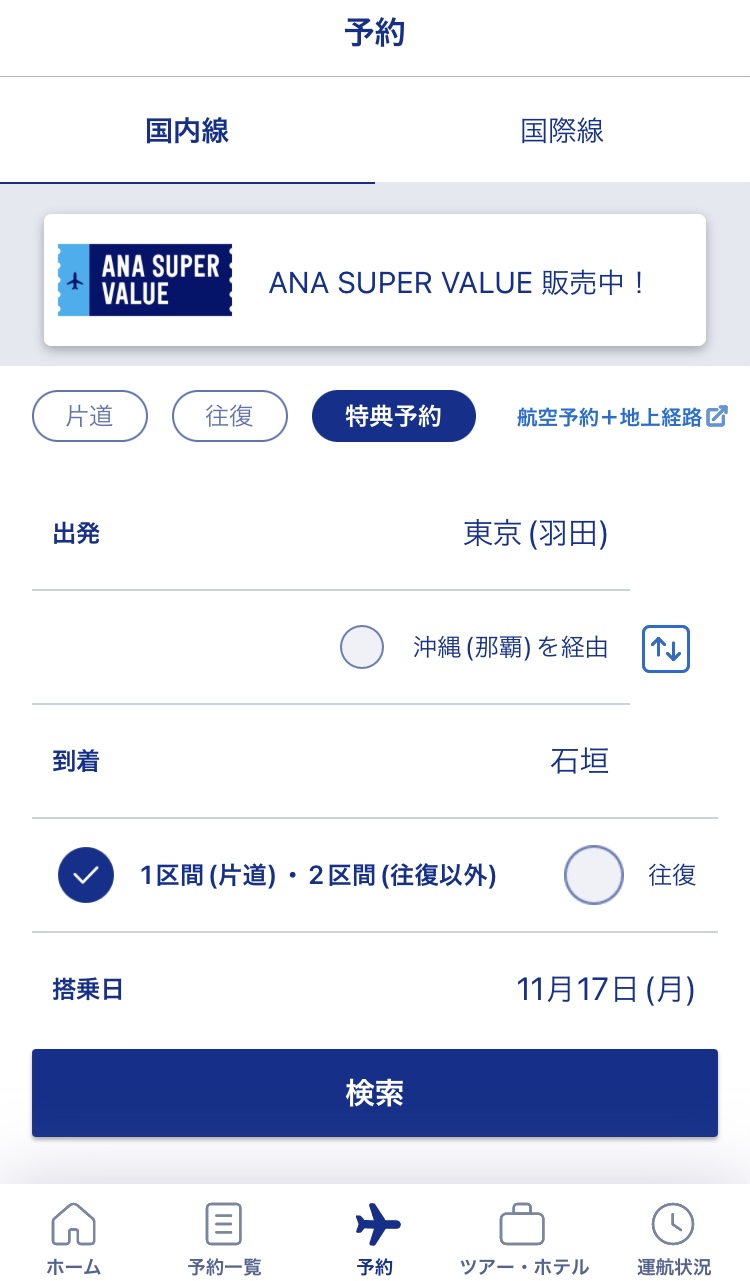Screen dimensions: 750x1281
Task: Open the 航空予約+地上経路 link
Action: tap(622, 417)
